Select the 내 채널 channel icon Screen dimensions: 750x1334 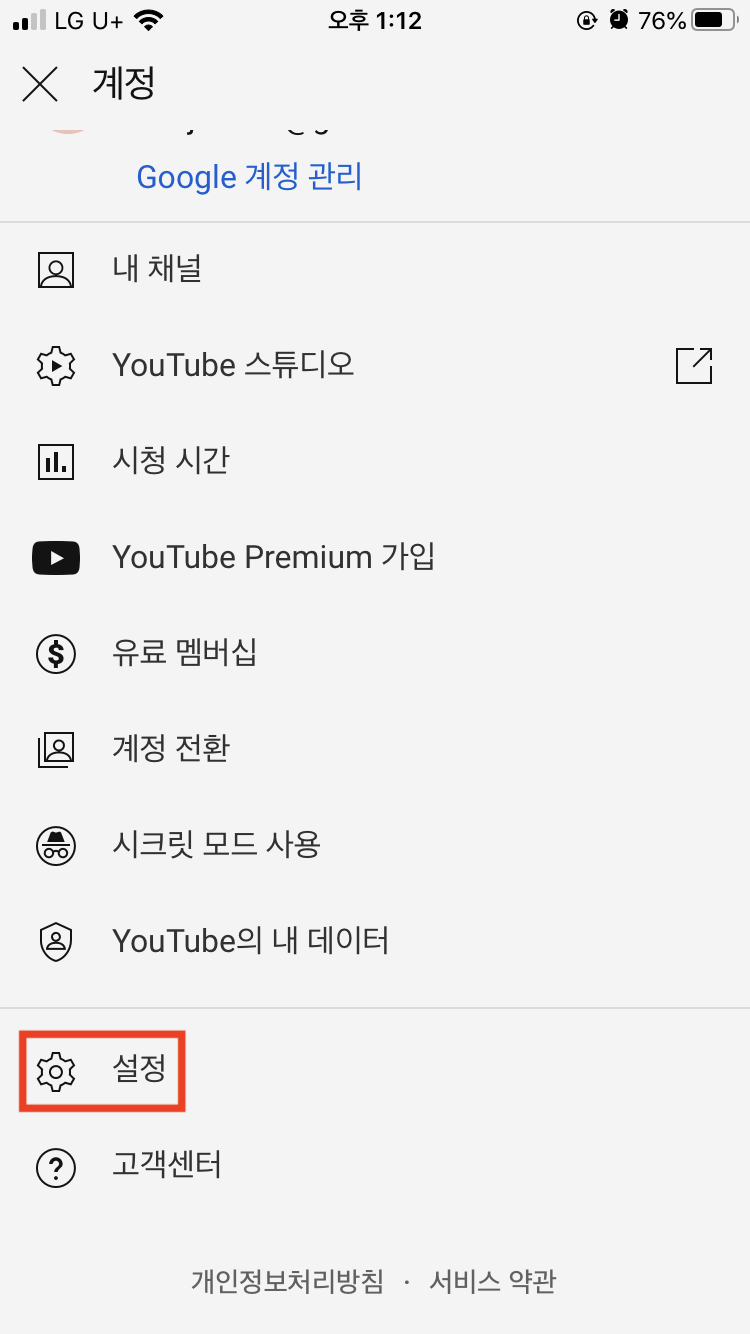click(x=56, y=269)
